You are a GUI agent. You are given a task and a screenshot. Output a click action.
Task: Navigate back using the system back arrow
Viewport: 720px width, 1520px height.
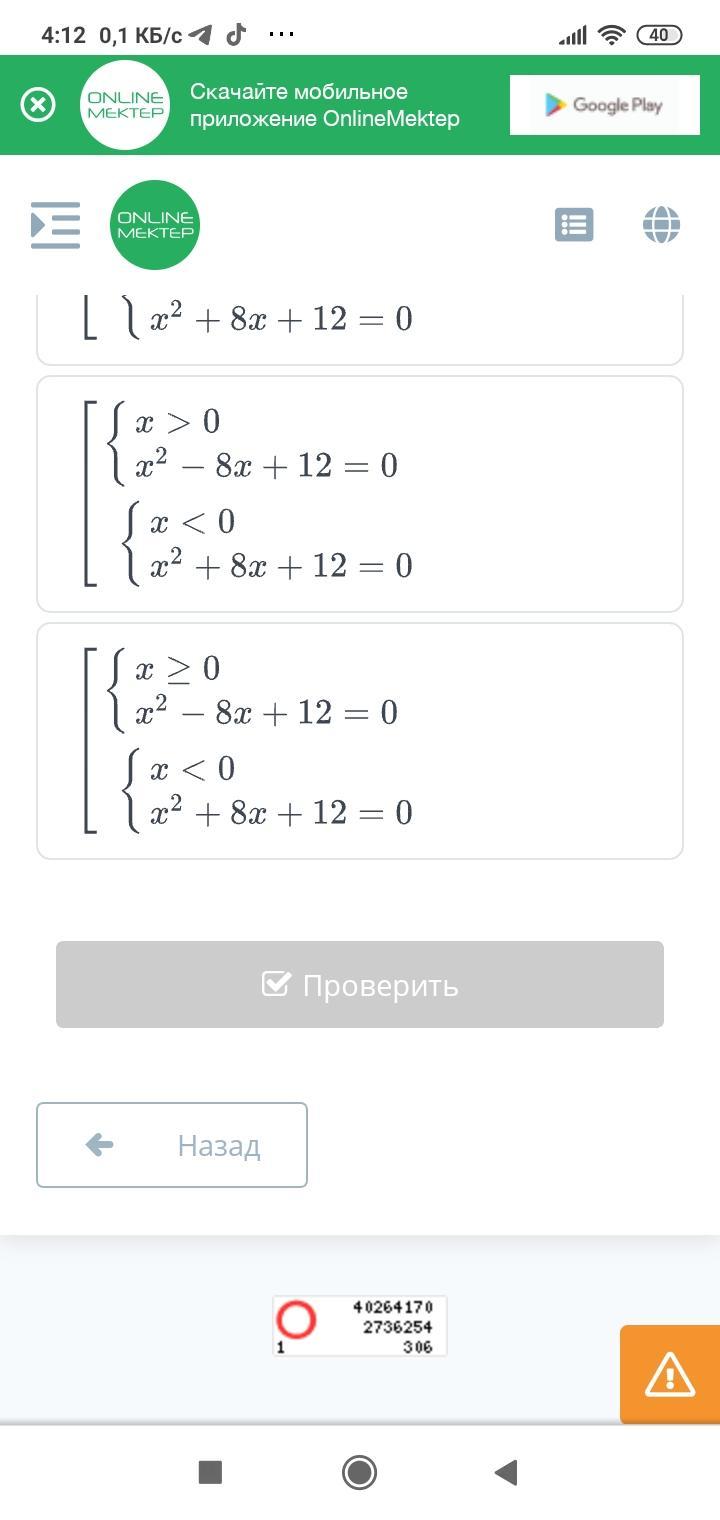[507, 1472]
